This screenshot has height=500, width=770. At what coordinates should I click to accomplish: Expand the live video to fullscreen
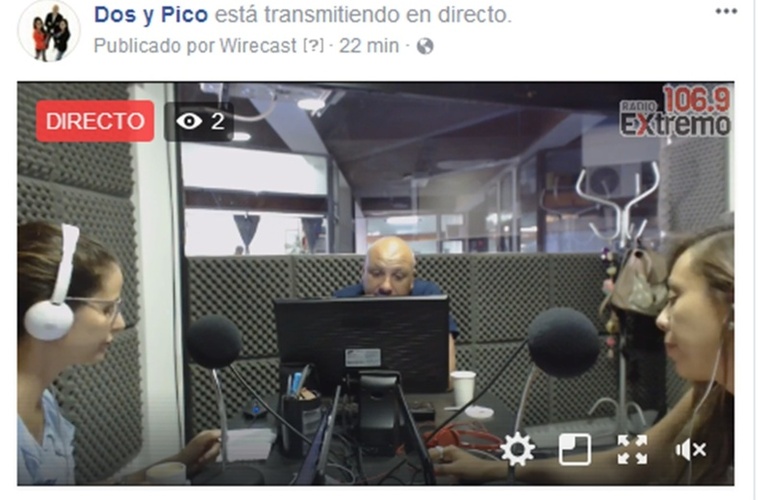[632, 450]
